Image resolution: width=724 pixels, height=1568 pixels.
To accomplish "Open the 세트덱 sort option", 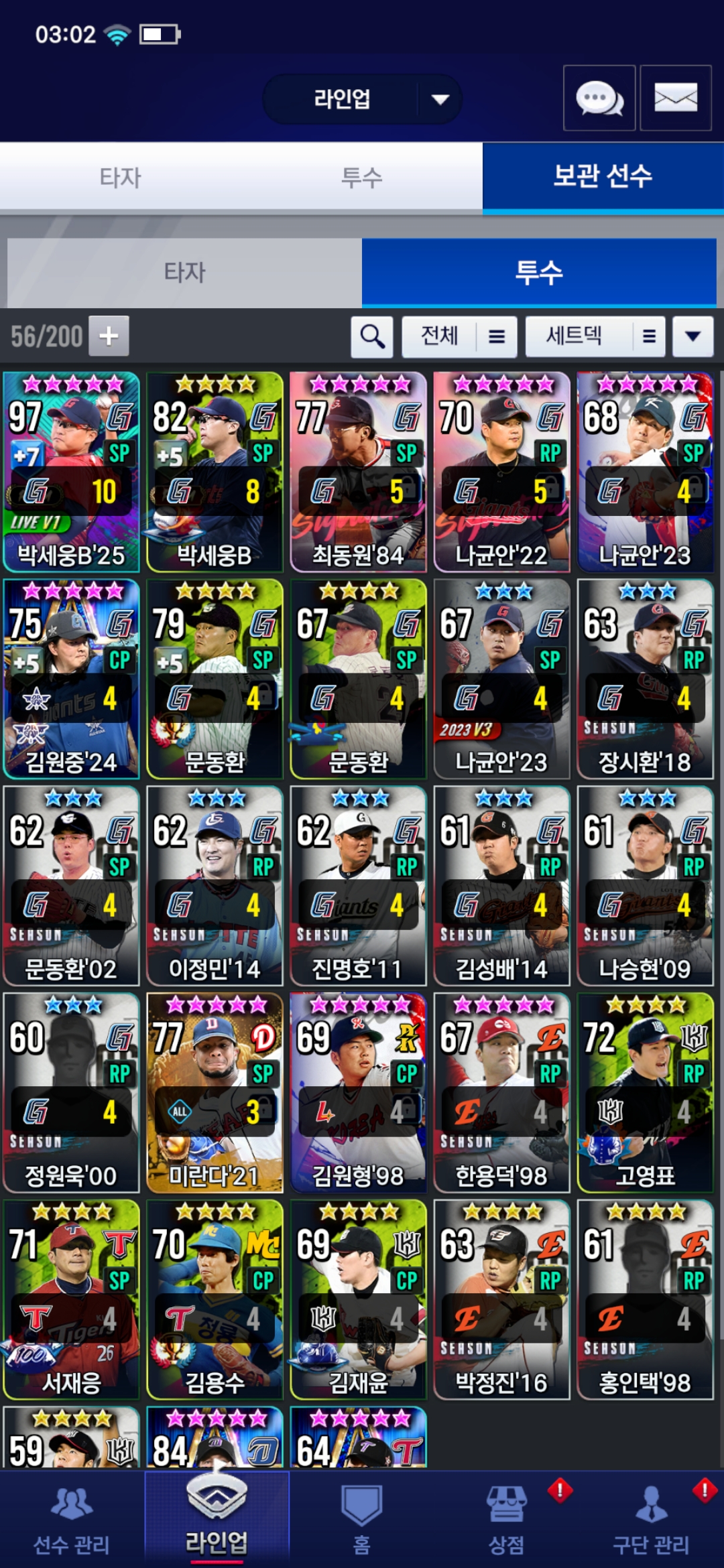I will [595, 336].
